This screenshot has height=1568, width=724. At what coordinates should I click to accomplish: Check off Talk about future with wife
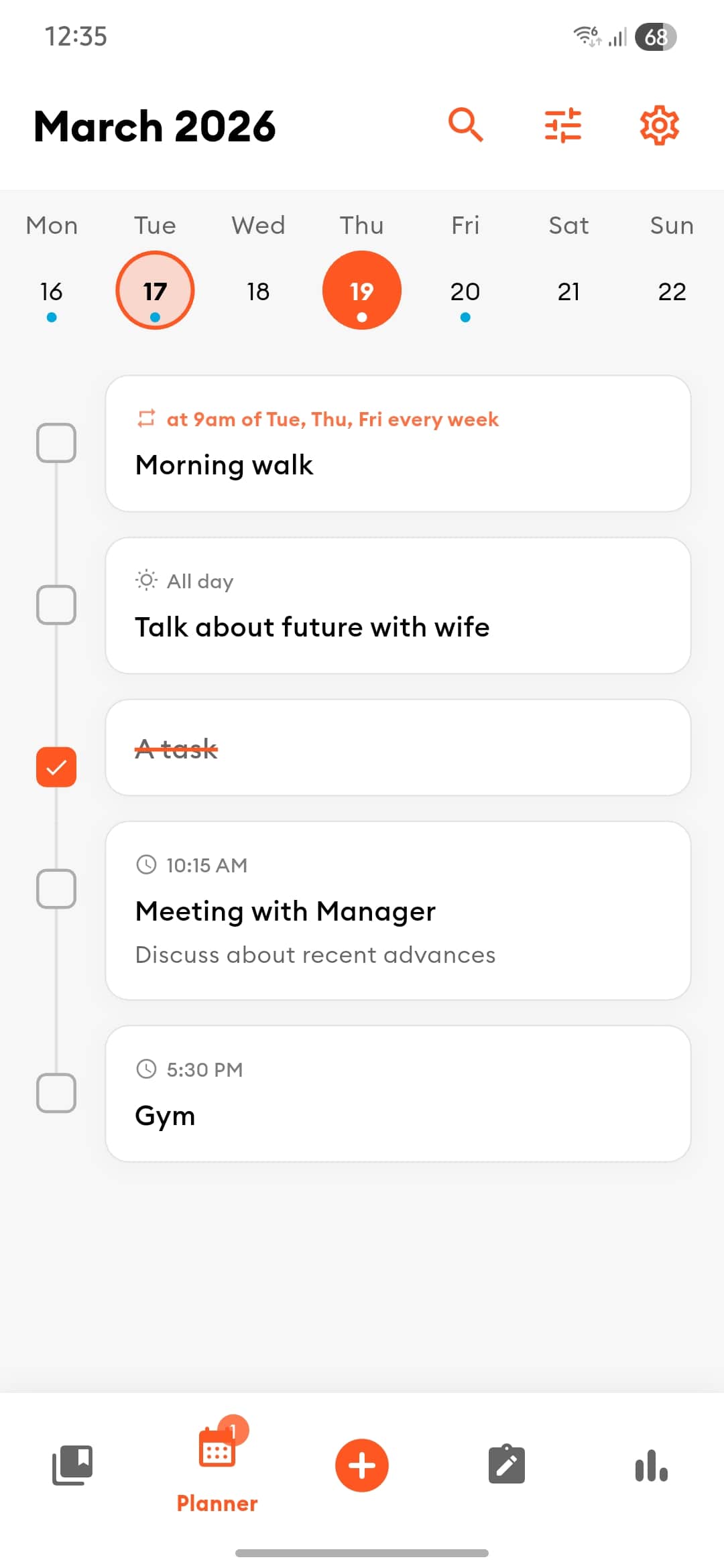[56, 605]
